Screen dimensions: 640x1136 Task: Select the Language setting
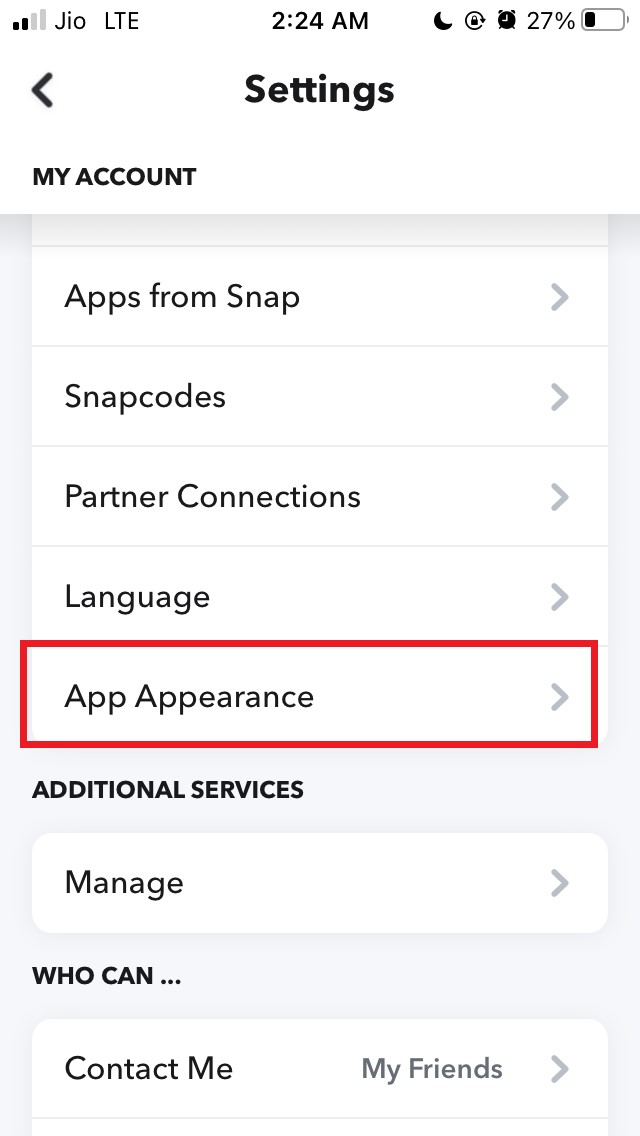point(318,597)
